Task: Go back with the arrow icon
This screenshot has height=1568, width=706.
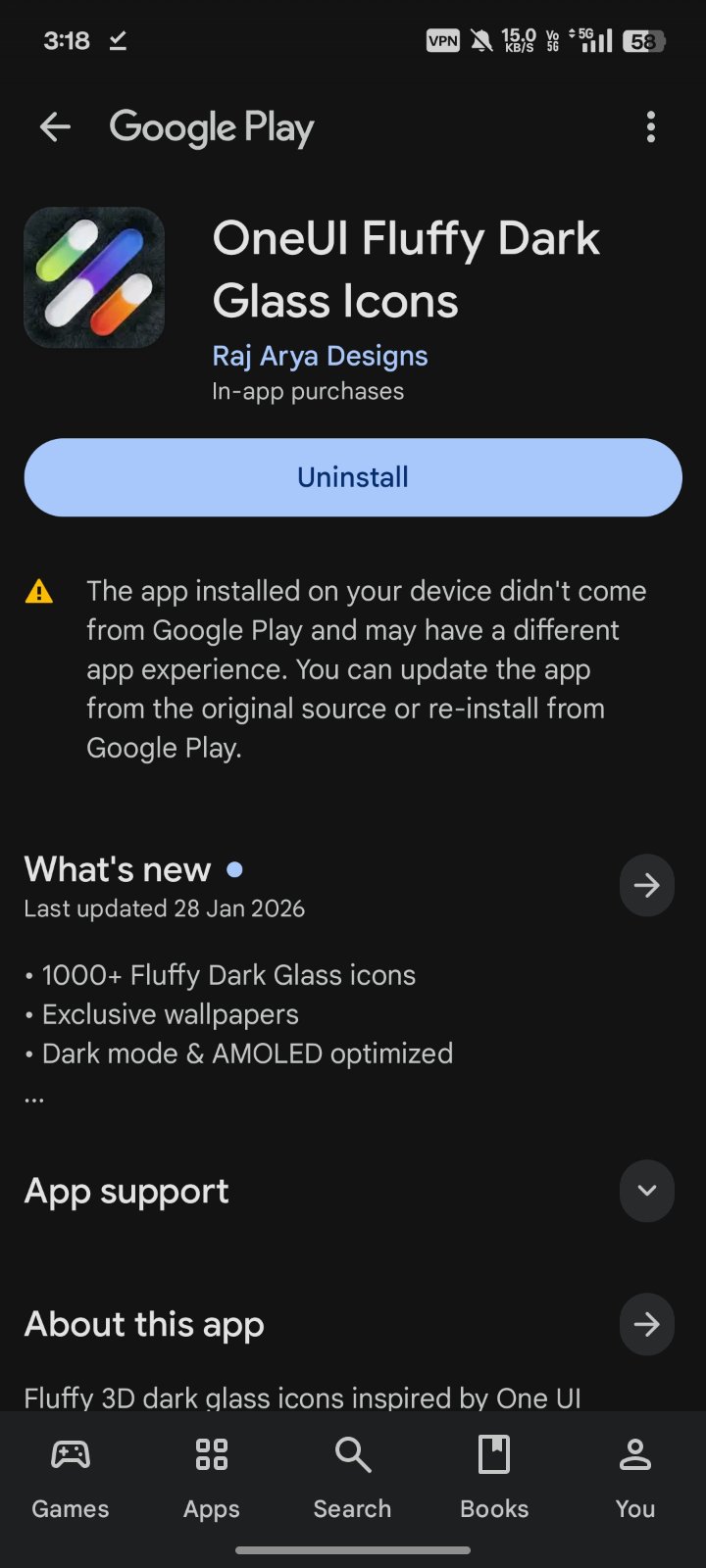Action: [x=55, y=127]
